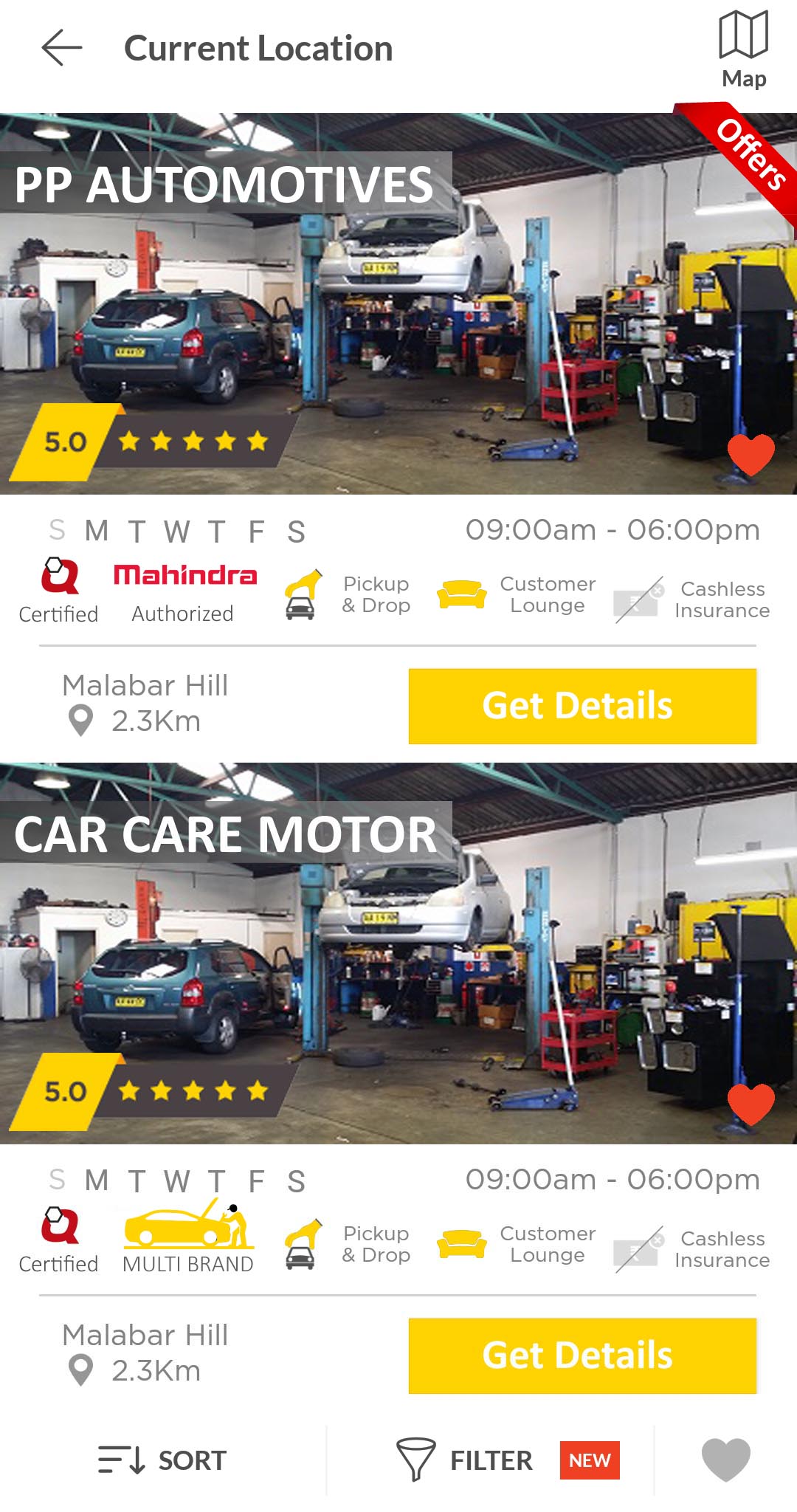
Task: Open the Sort options
Action: [x=162, y=1460]
